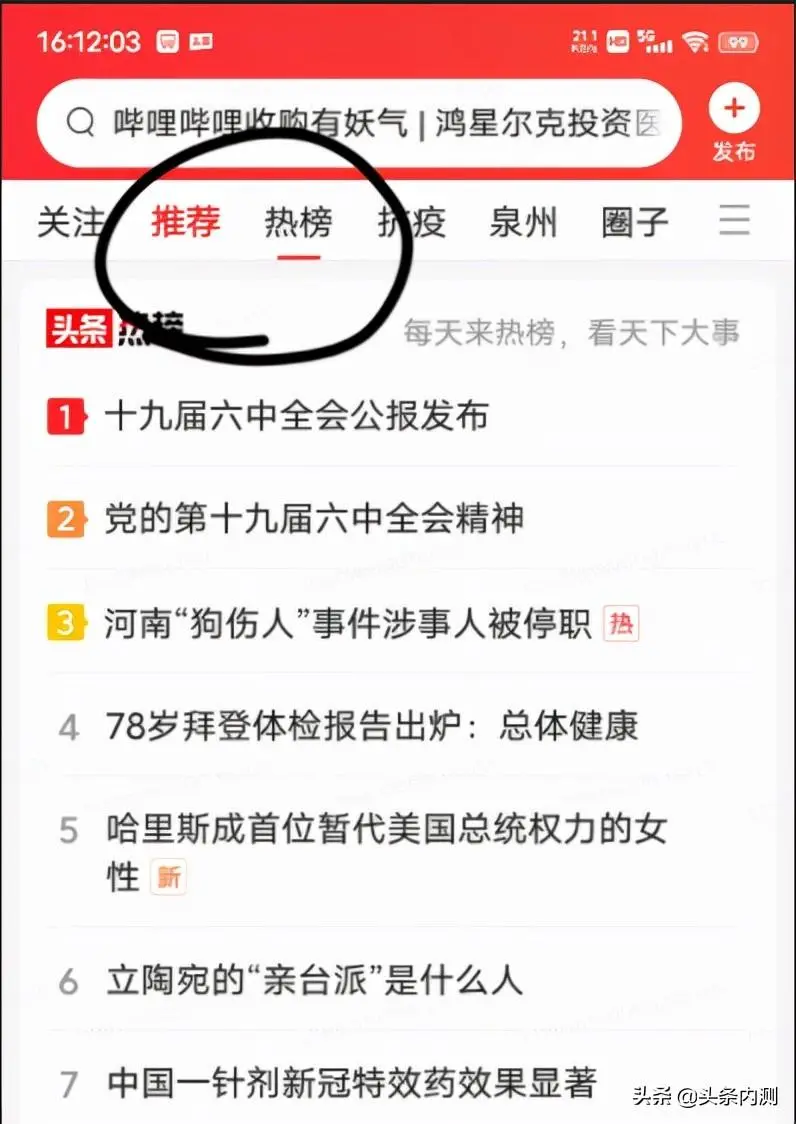Open the 十九届六中全会公报发布 headline
This screenshot has width=796, height=1124.
point(295,416)
